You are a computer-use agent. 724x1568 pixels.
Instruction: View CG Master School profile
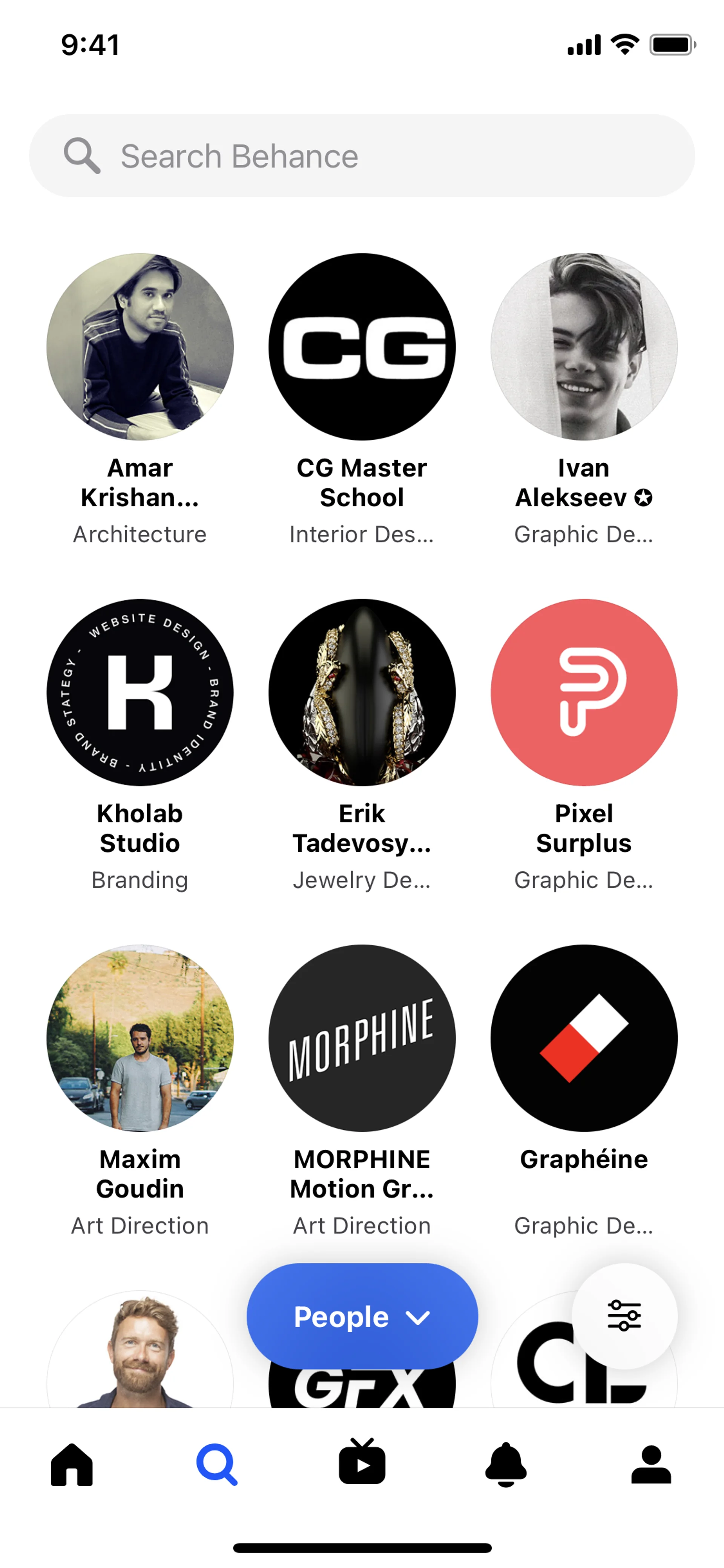[x=362, y=347]
